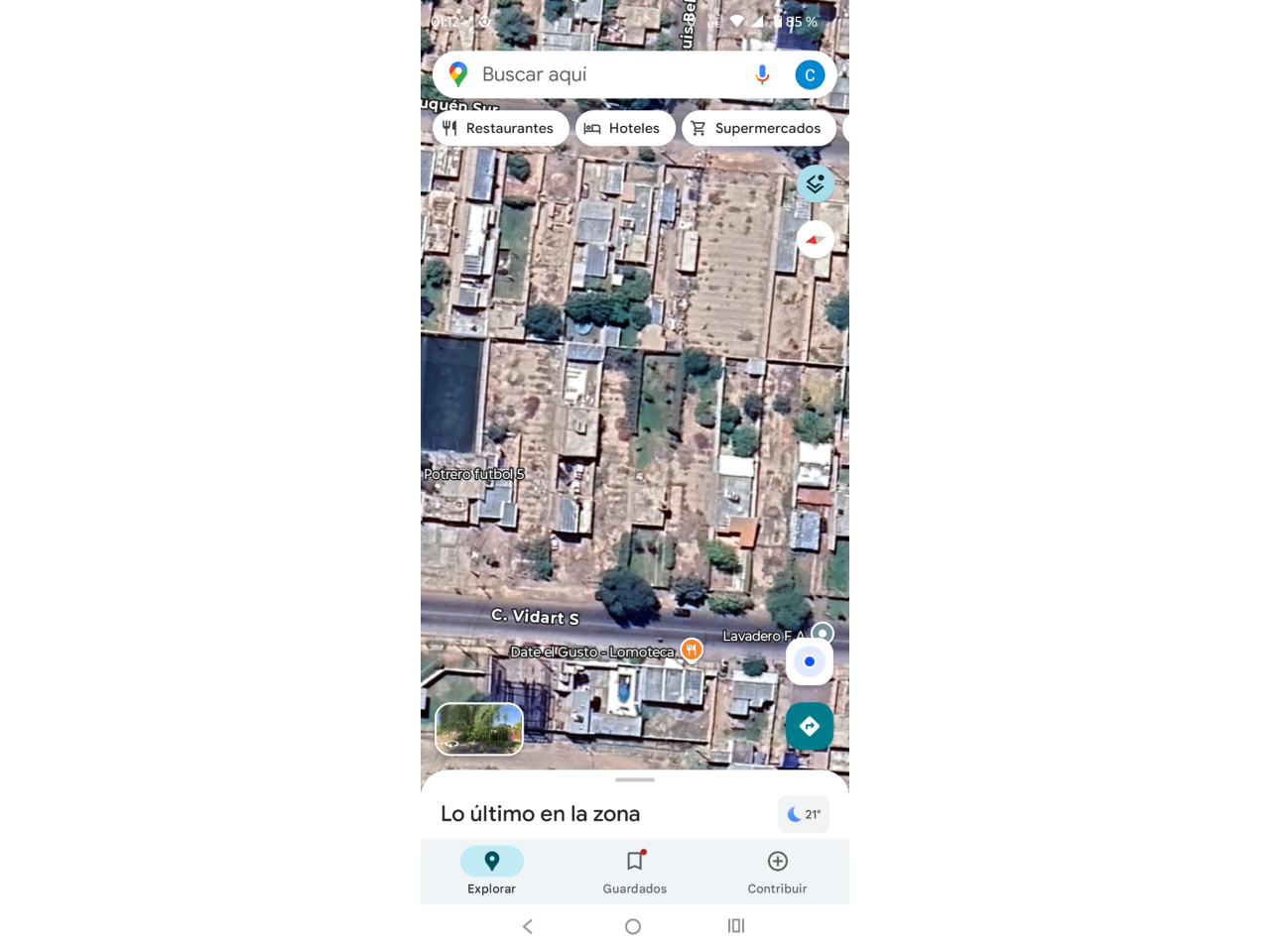Start voice search with the microphone
This screenshot has height=952, width=1270.
point(762,74)
